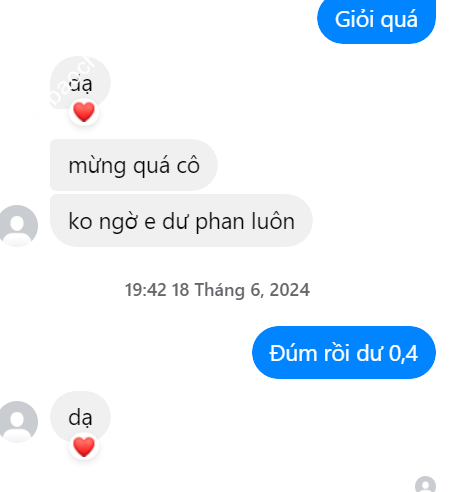The height and width of the screenshot is (492, 451).
Task: Open the heart reaction under the last "dạ" message
Action: pos(84,447)
